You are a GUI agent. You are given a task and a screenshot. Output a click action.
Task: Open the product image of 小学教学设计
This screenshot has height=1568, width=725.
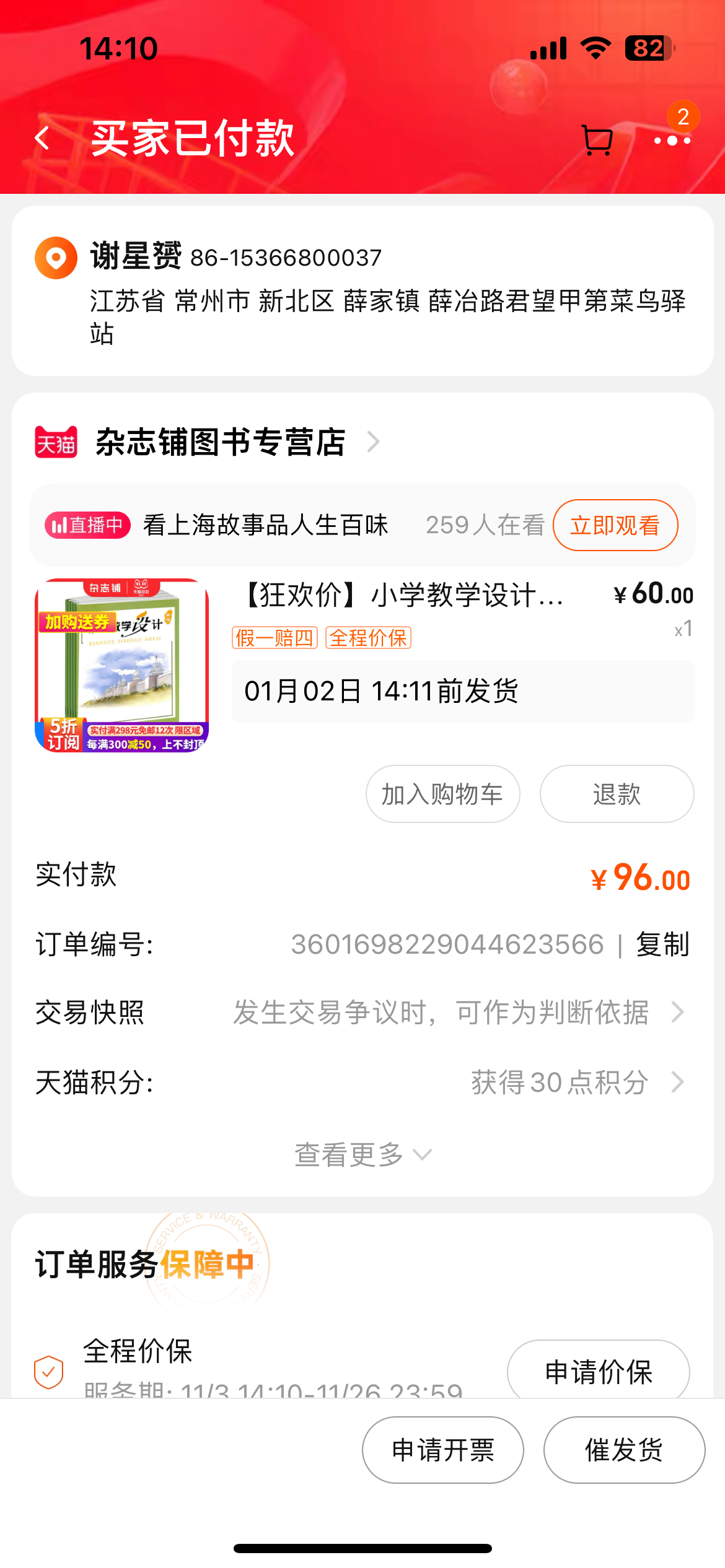pyautogui.click(x=122, y=666)
